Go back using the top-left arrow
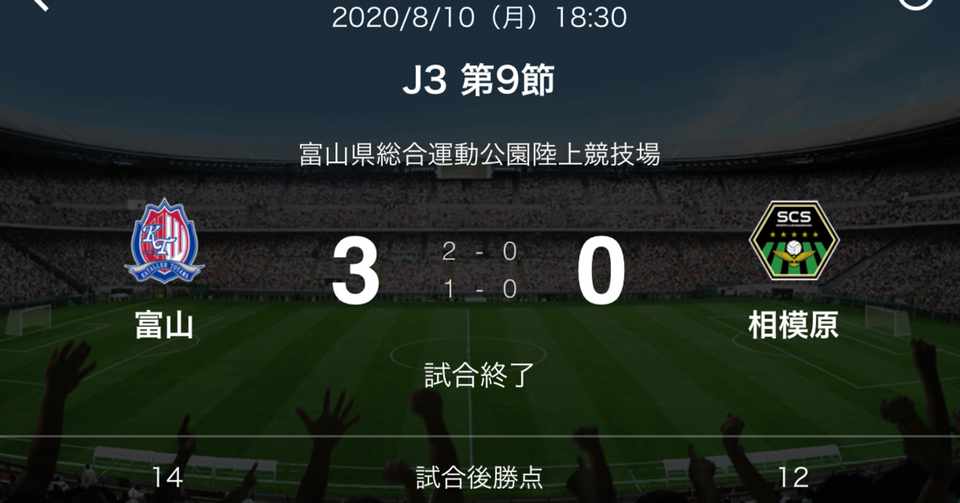The image size is (960, 503). 38,3
